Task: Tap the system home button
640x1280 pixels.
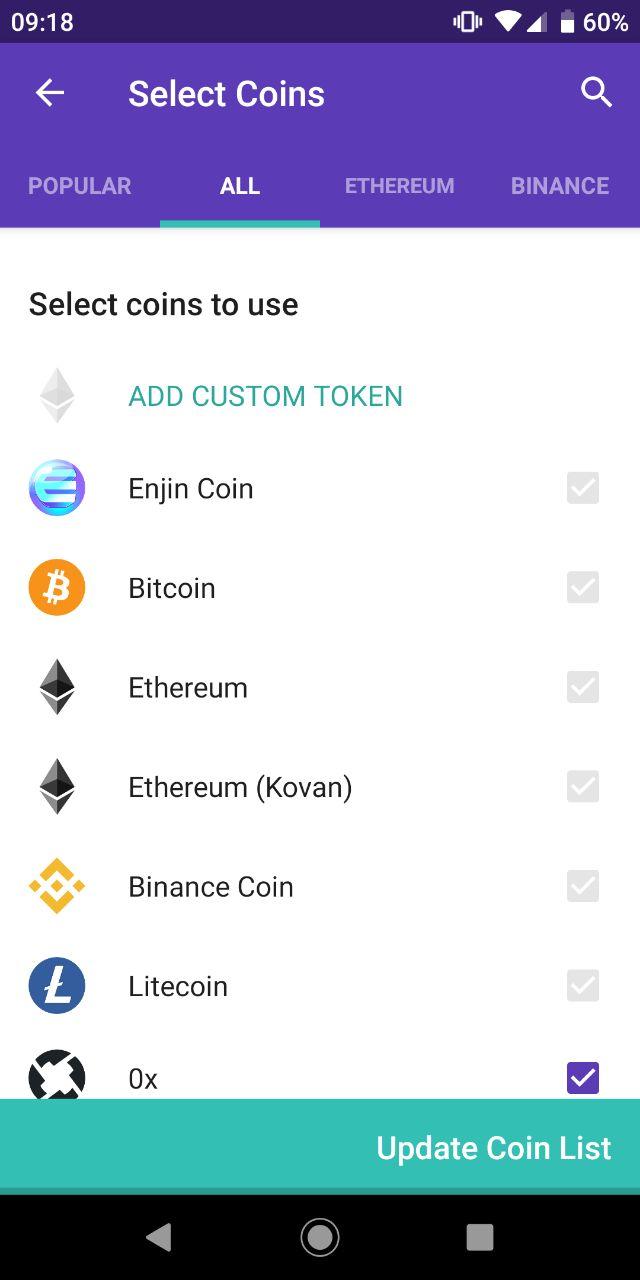Action: click(x=320, y=1238)
